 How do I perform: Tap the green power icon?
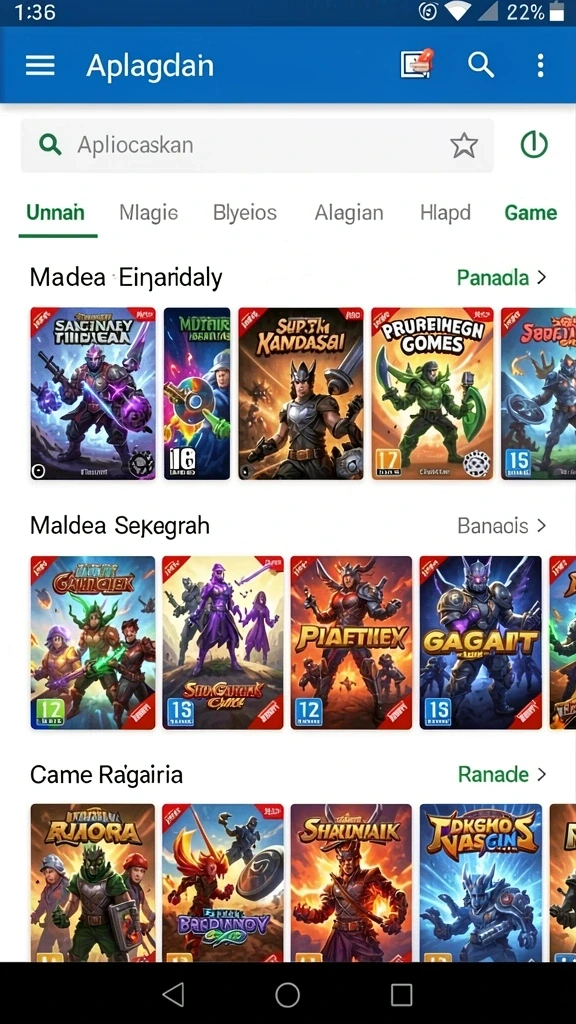(x=534, y=144)
